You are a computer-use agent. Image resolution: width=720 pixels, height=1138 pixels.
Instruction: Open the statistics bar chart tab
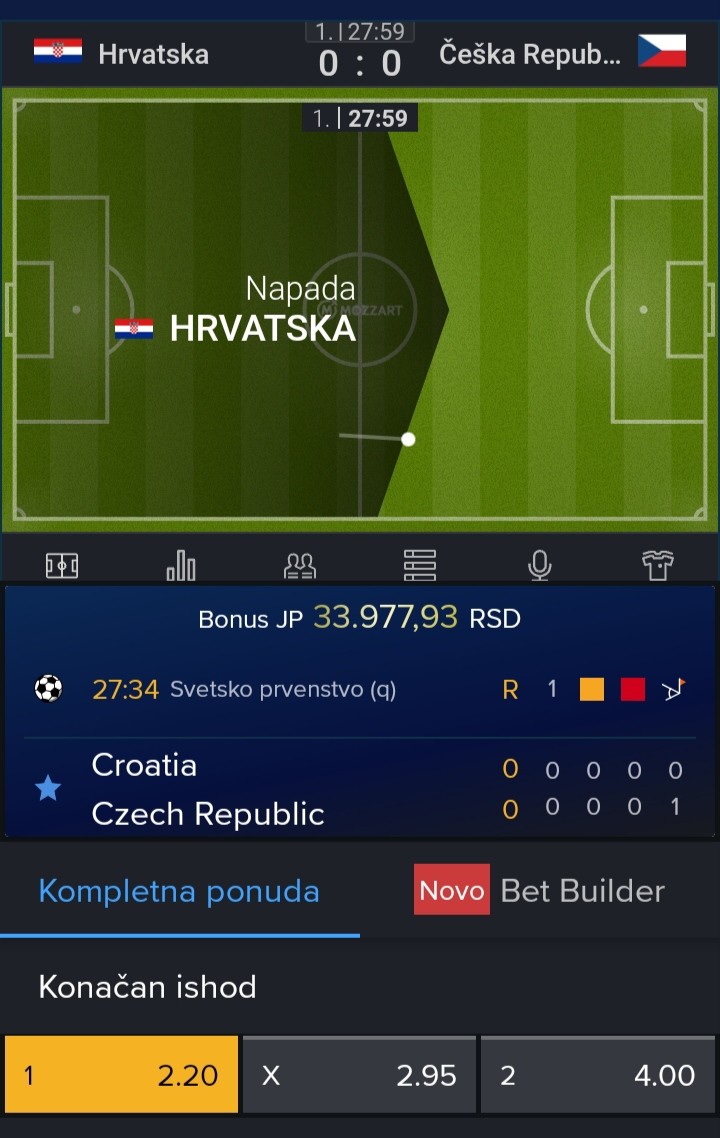181,566
